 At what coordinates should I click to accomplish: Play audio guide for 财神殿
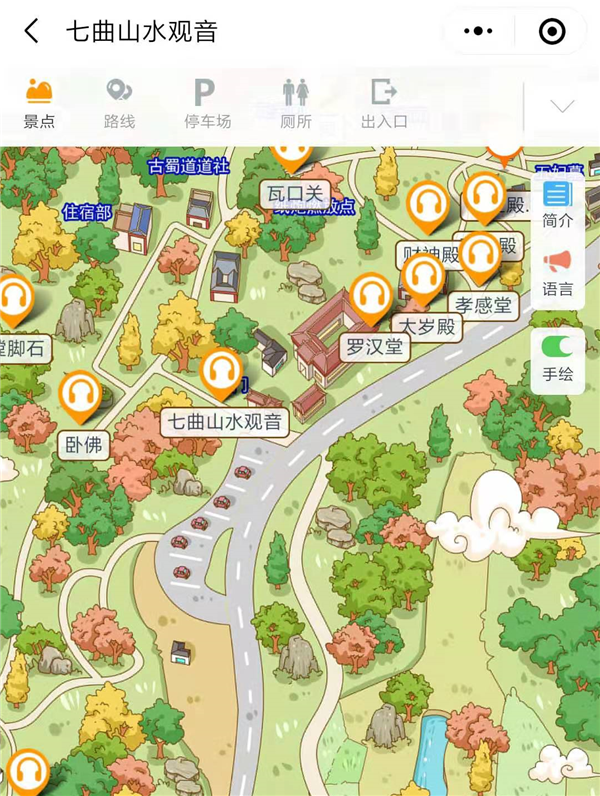[429, 205]
